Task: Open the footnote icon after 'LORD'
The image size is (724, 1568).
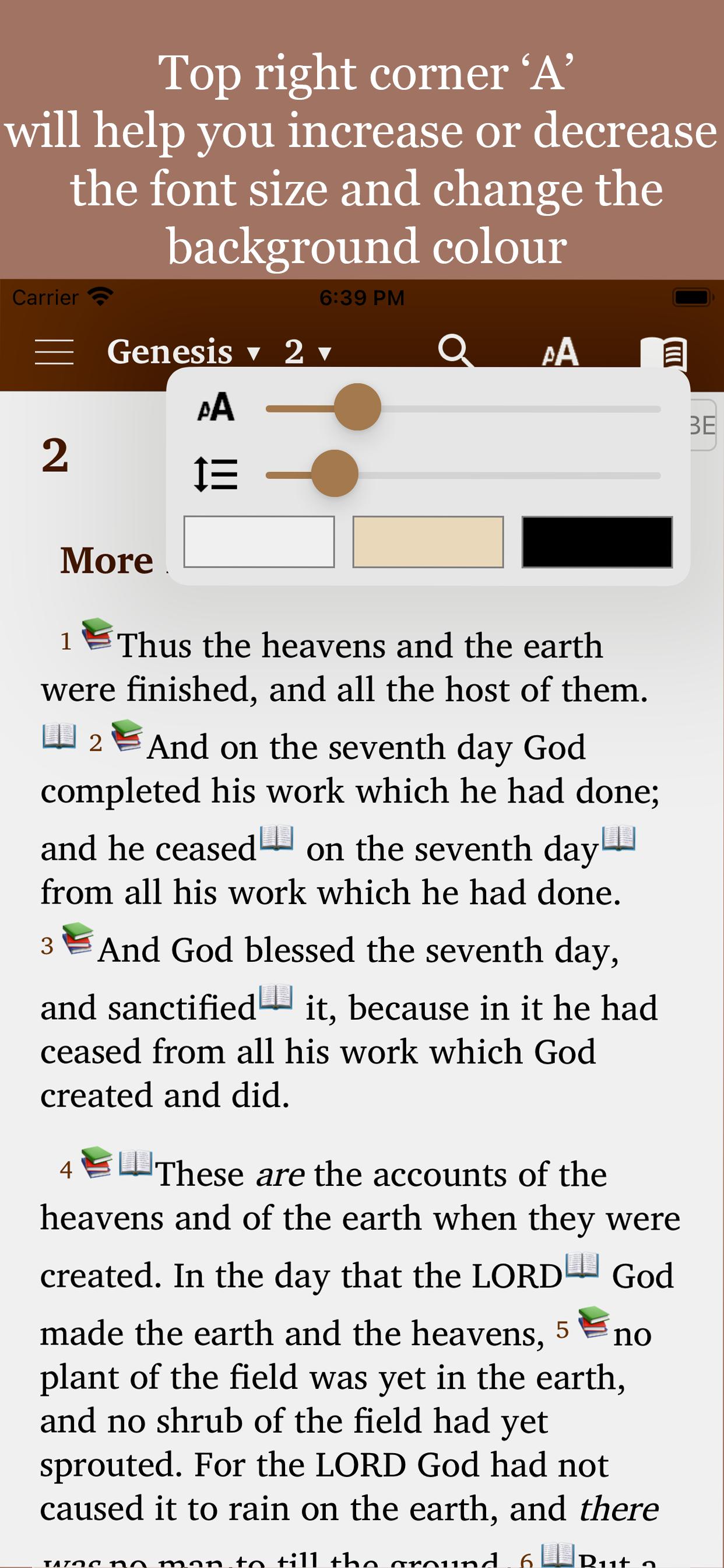Action: coord(582,1265)
